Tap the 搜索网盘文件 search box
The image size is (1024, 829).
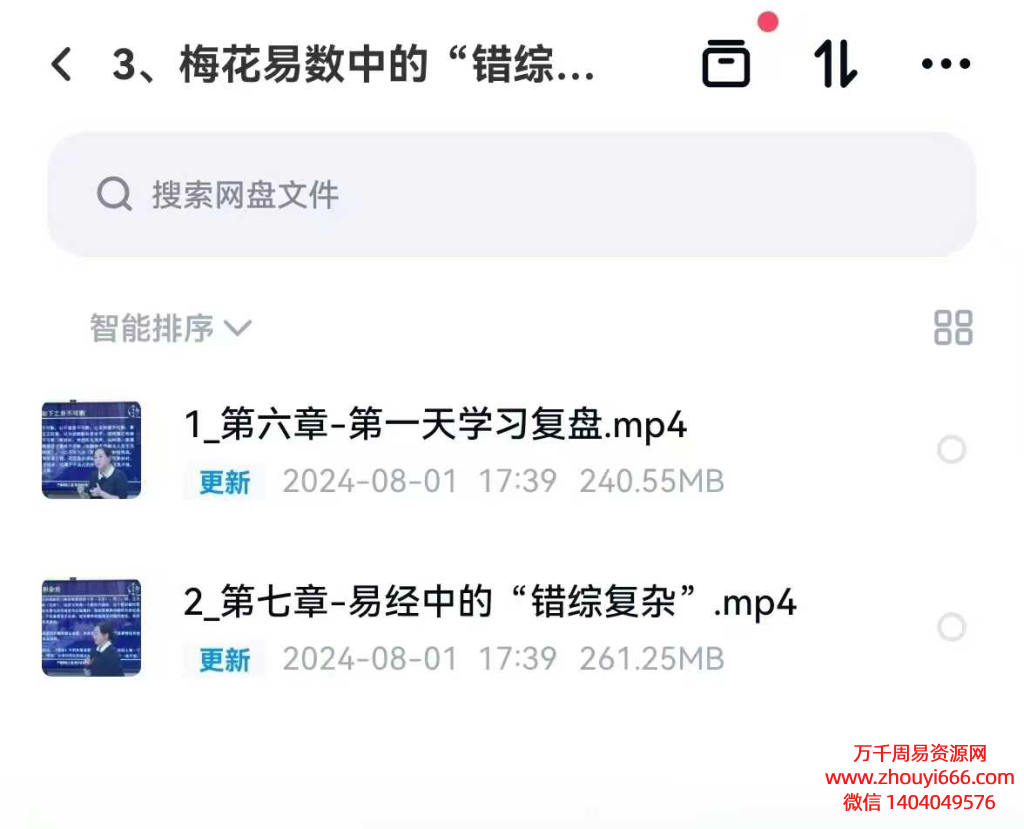click(510, 194)
